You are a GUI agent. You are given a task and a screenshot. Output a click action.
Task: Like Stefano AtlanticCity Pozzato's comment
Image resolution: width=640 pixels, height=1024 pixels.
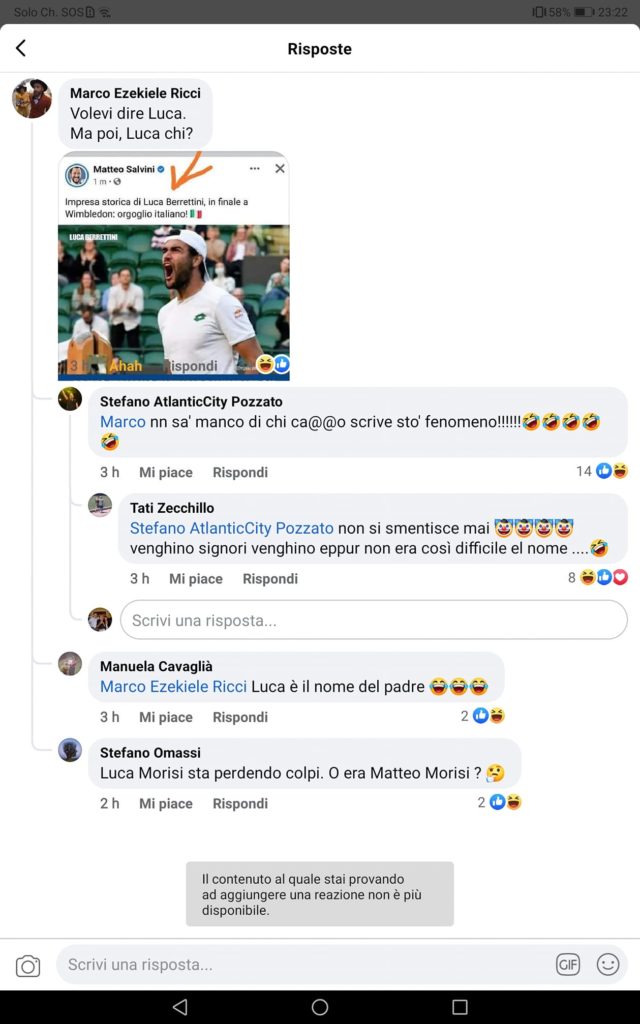click(165, 472)
